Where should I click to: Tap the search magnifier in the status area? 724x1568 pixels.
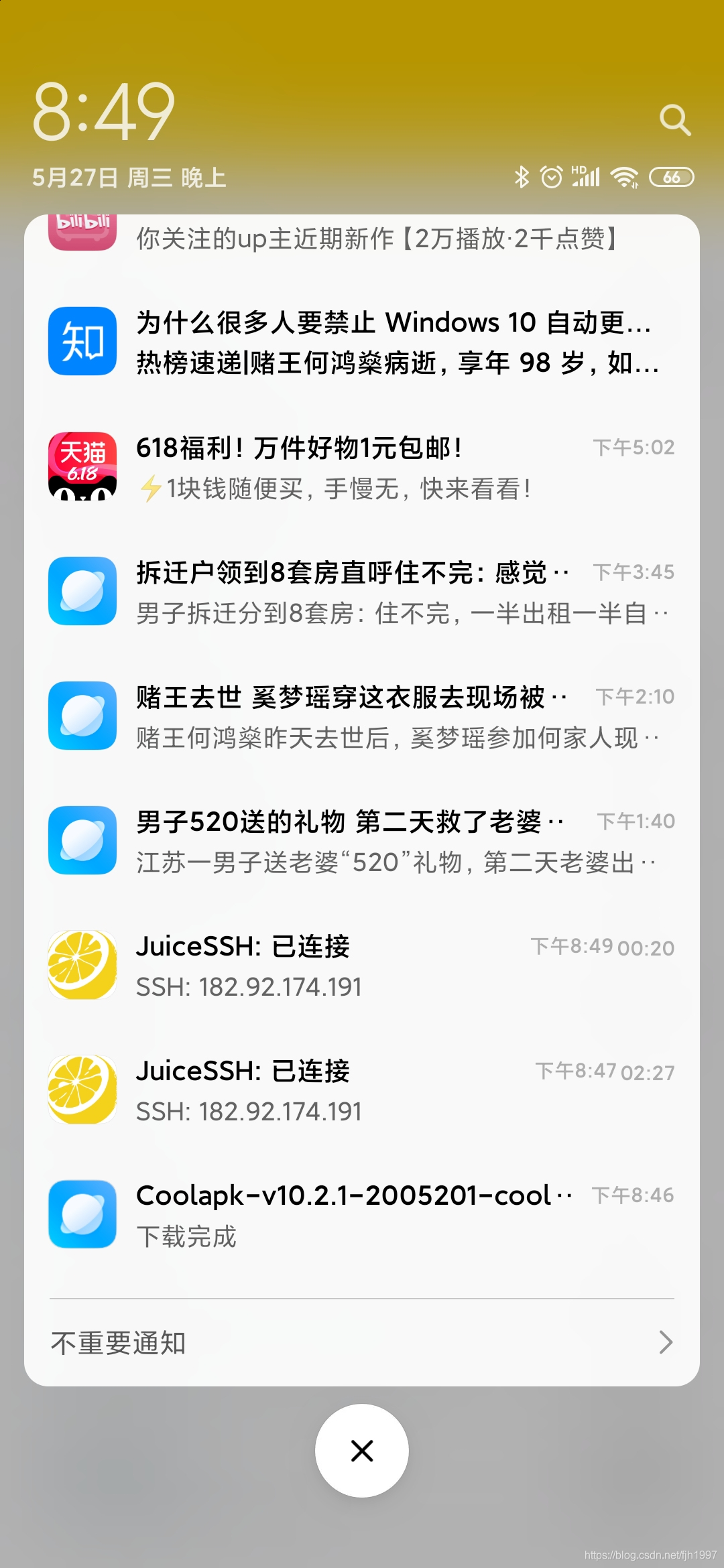coord(676,121)
